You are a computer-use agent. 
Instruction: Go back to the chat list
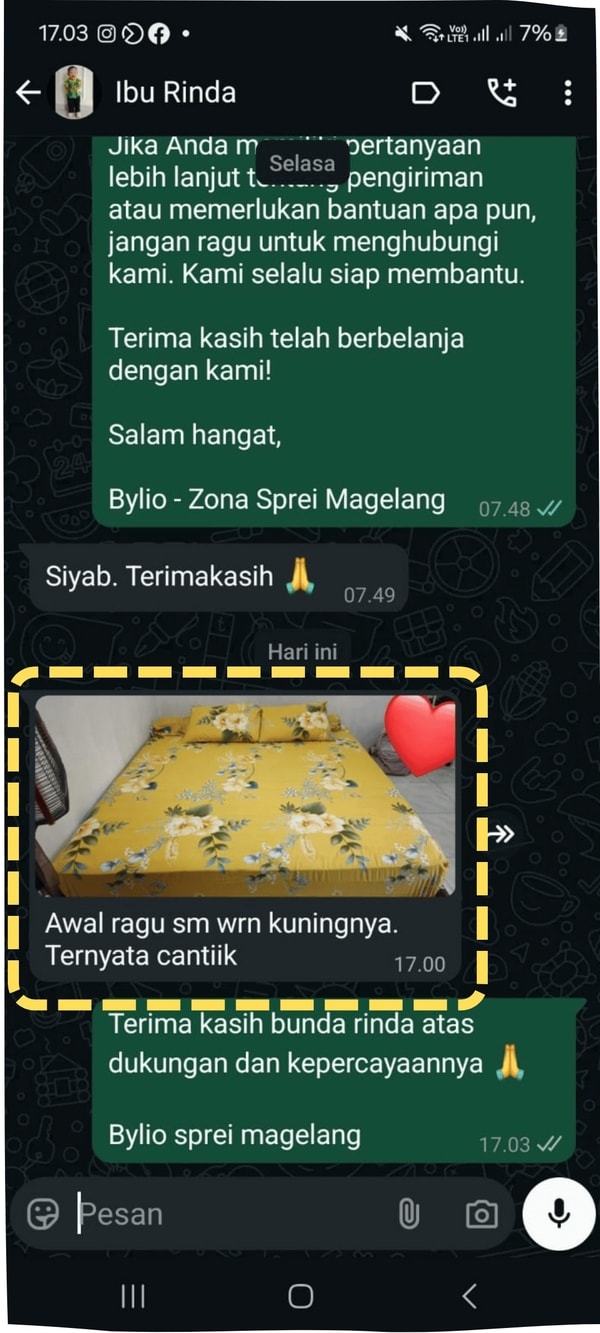click(28, 93)
